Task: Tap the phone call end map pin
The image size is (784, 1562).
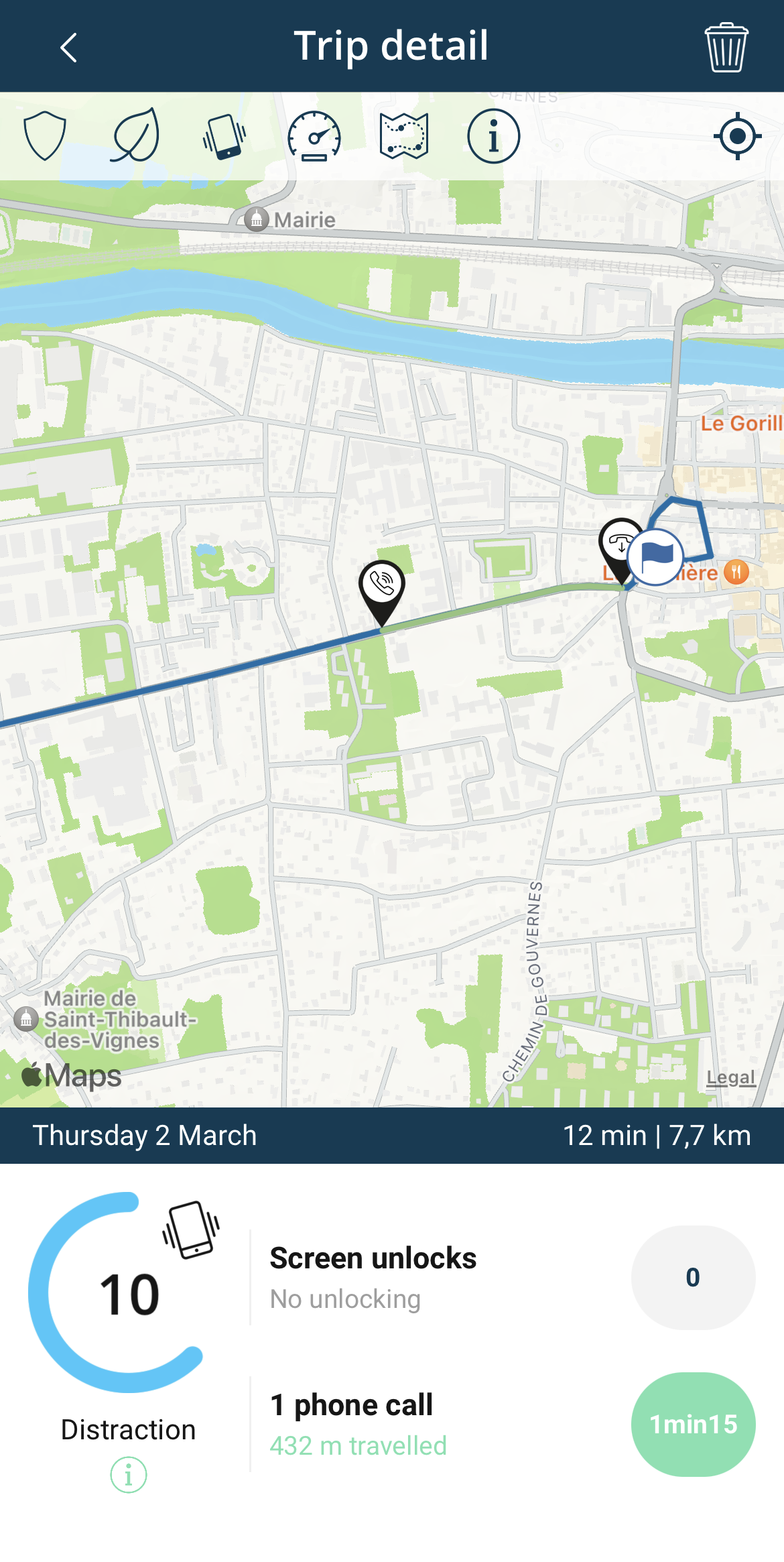Action: (x=619, y=544)
